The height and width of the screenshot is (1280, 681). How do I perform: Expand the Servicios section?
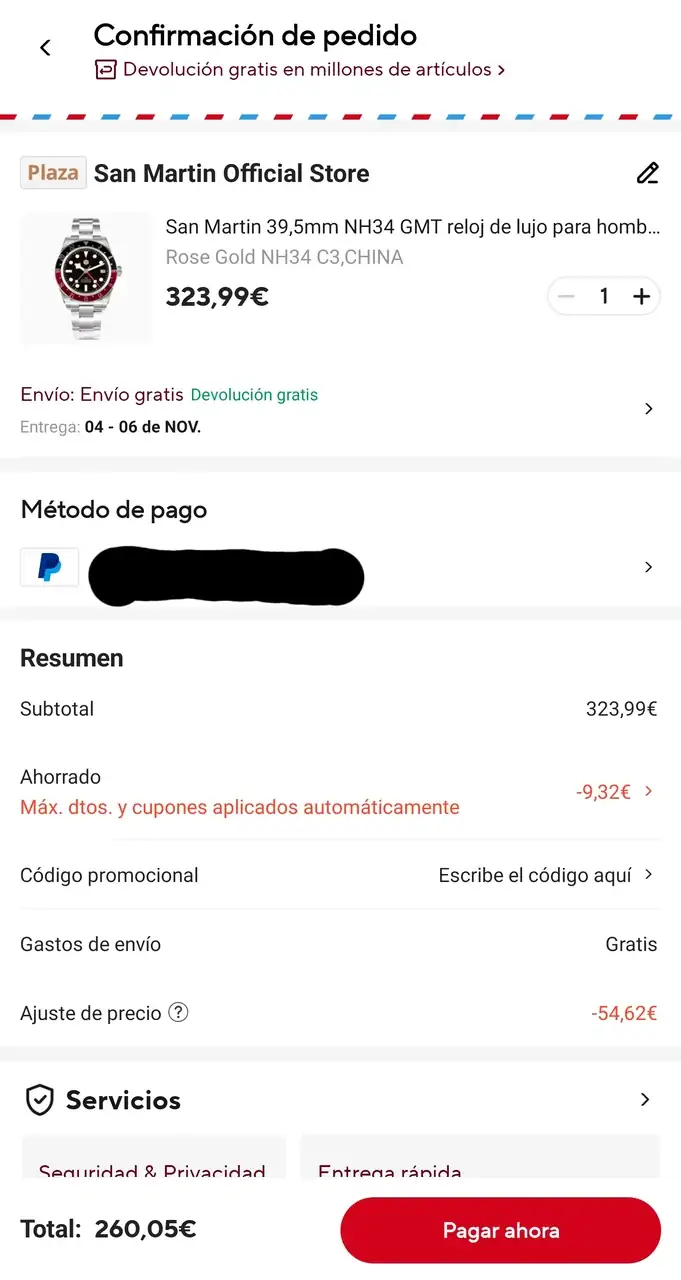click(645, 1100)
